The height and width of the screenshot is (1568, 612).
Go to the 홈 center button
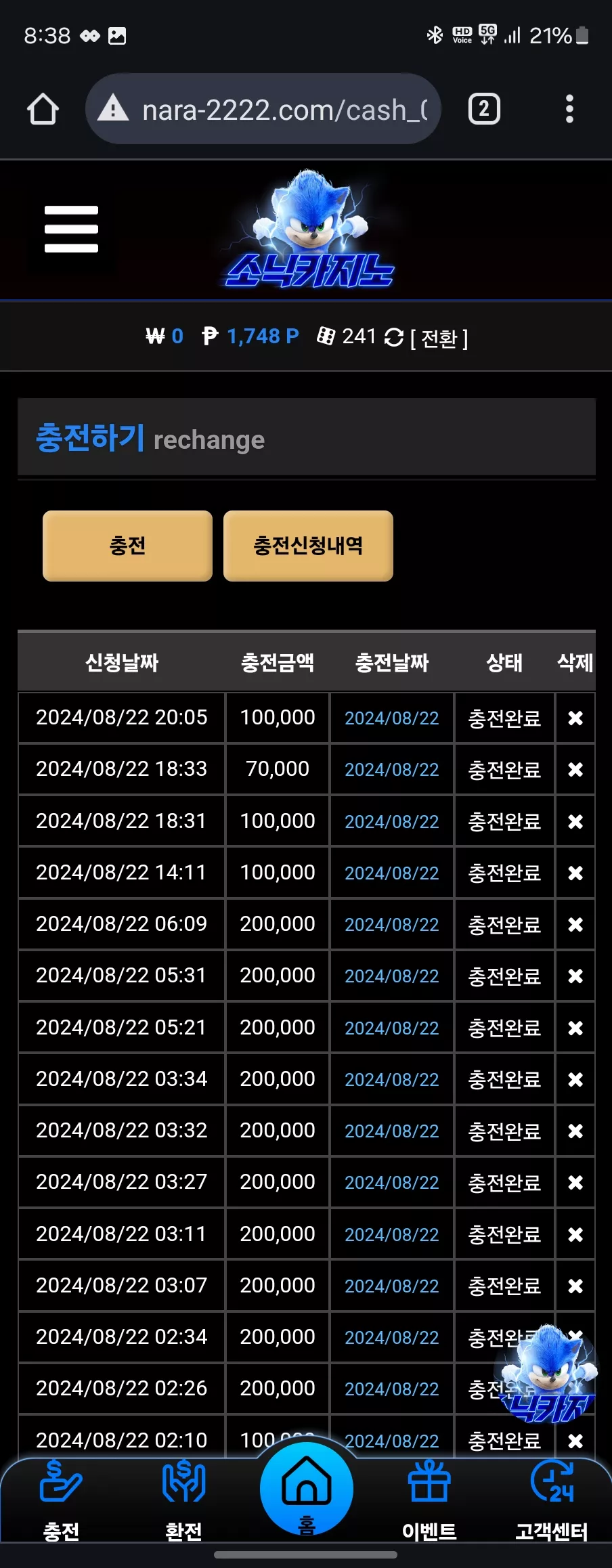(307, 1489)
